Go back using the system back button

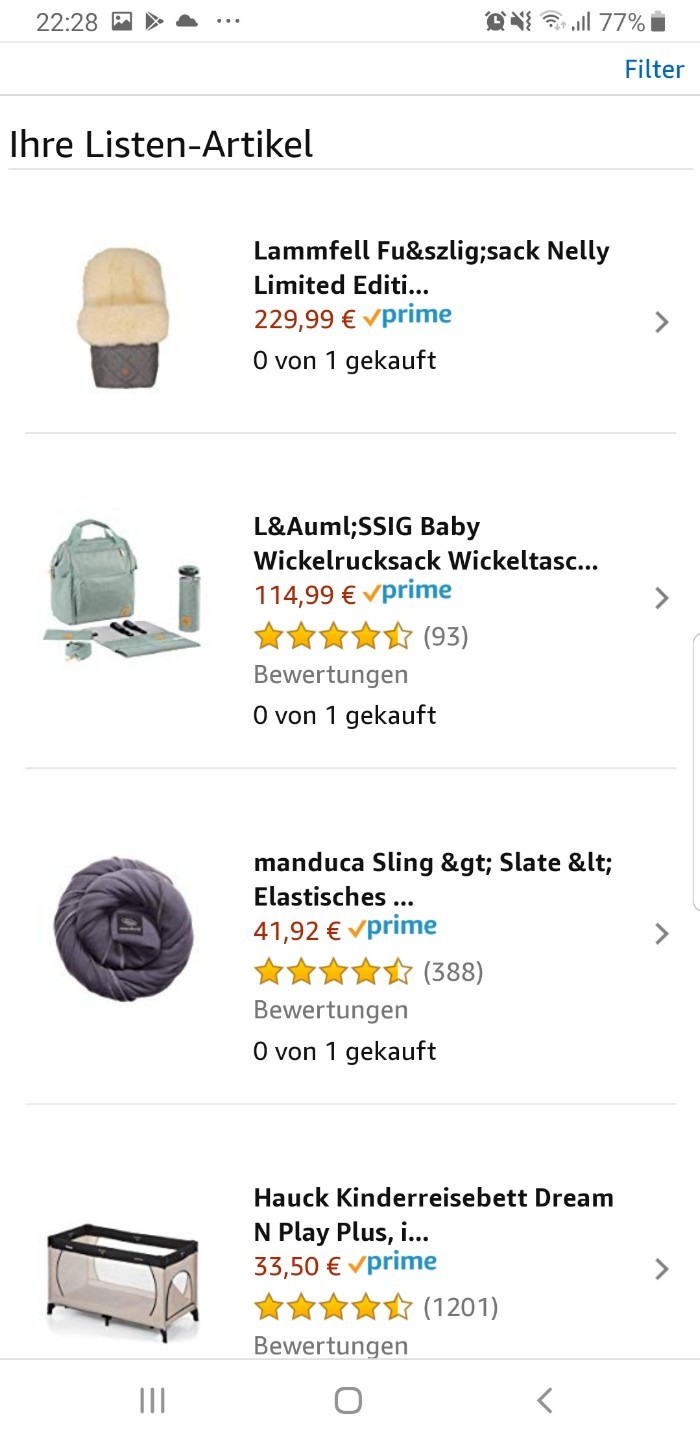coord(544,1400)
